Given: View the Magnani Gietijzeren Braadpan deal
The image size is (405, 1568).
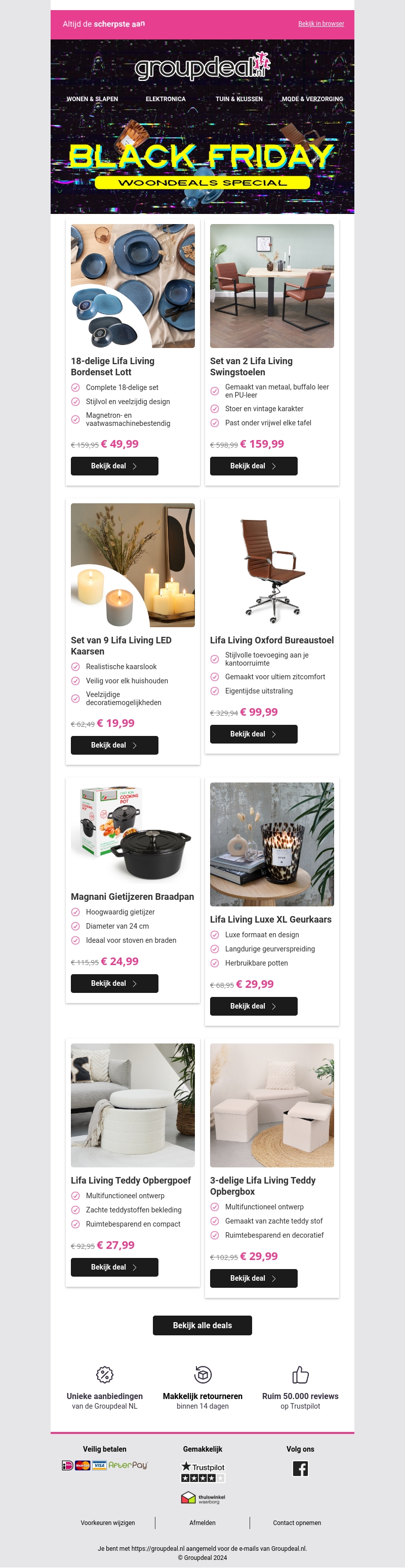Looking at the screenshot, I should (114, 983).
